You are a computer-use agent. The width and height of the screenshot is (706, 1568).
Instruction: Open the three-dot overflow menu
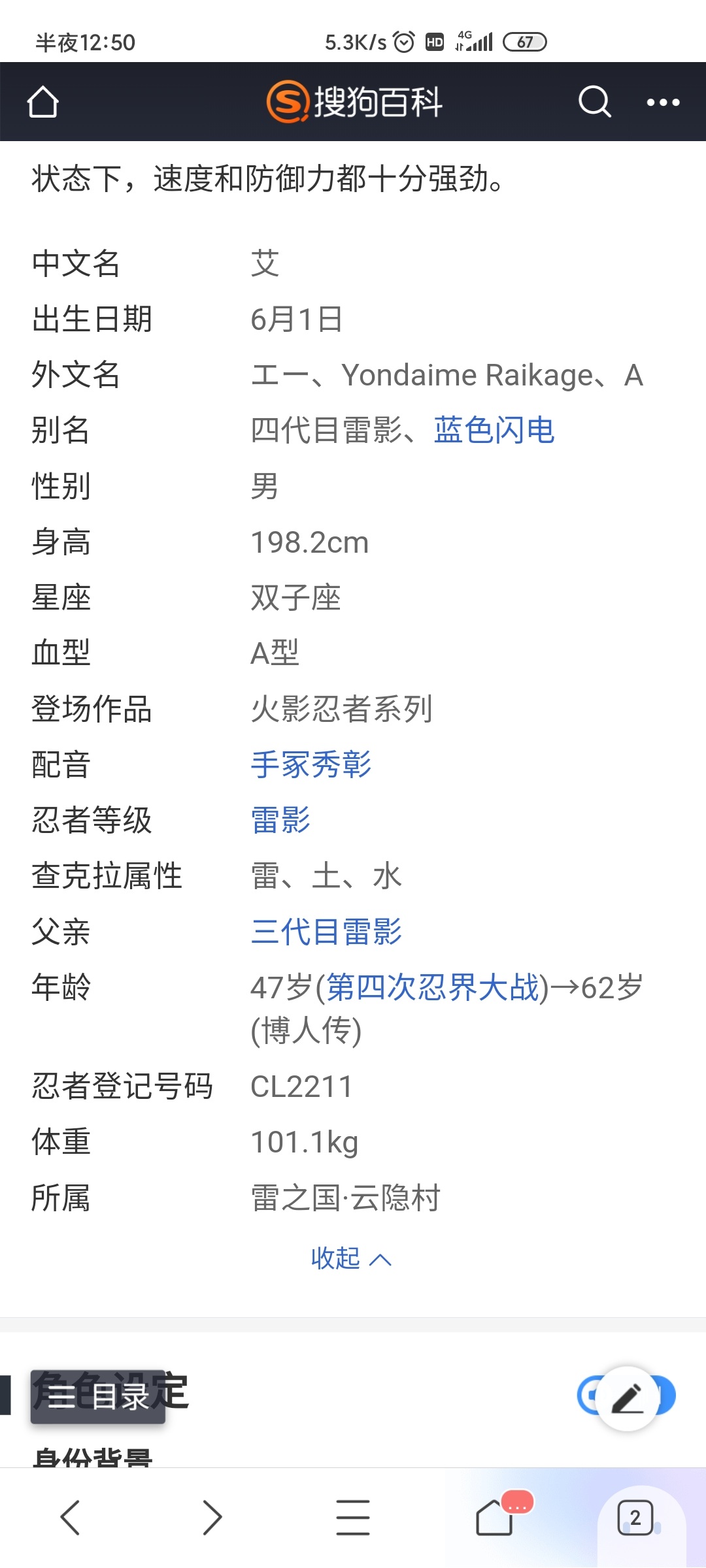coord(663,103)
